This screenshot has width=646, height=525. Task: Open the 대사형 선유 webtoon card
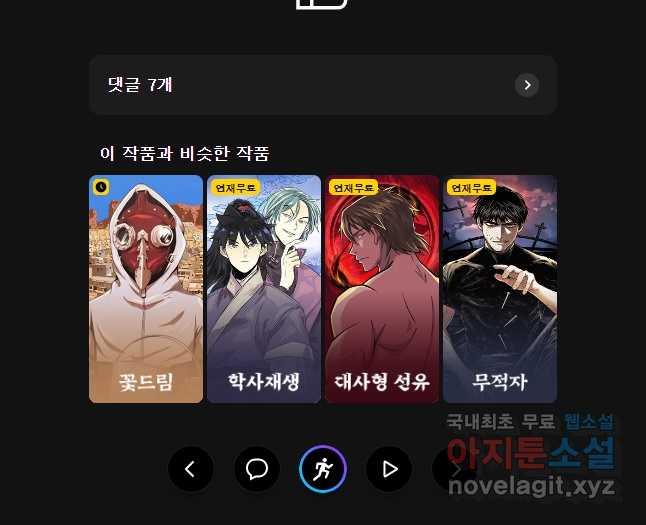(x=382, y=289)
